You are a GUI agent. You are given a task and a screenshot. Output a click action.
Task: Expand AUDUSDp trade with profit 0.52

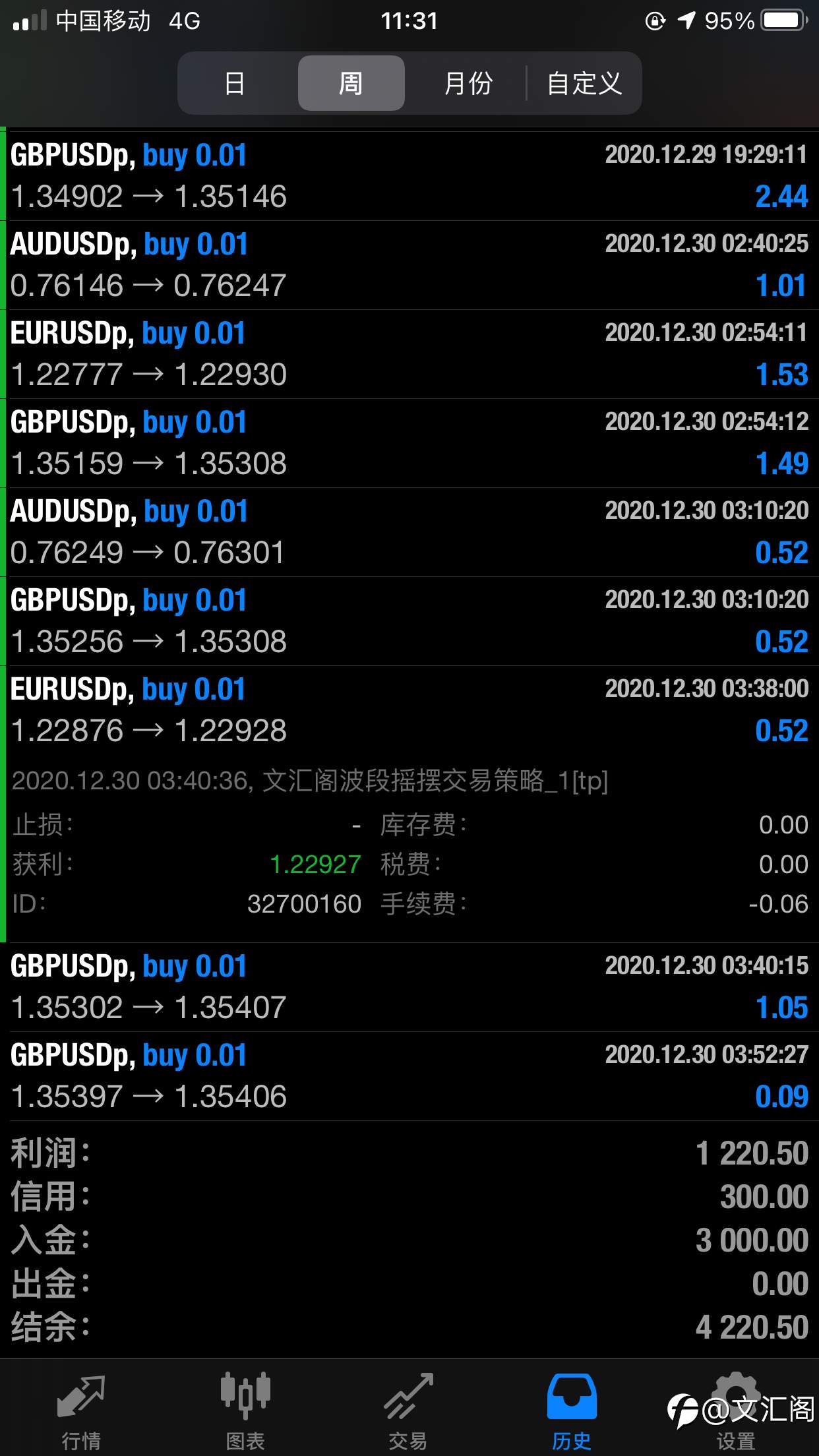click(x=409, y=532)
